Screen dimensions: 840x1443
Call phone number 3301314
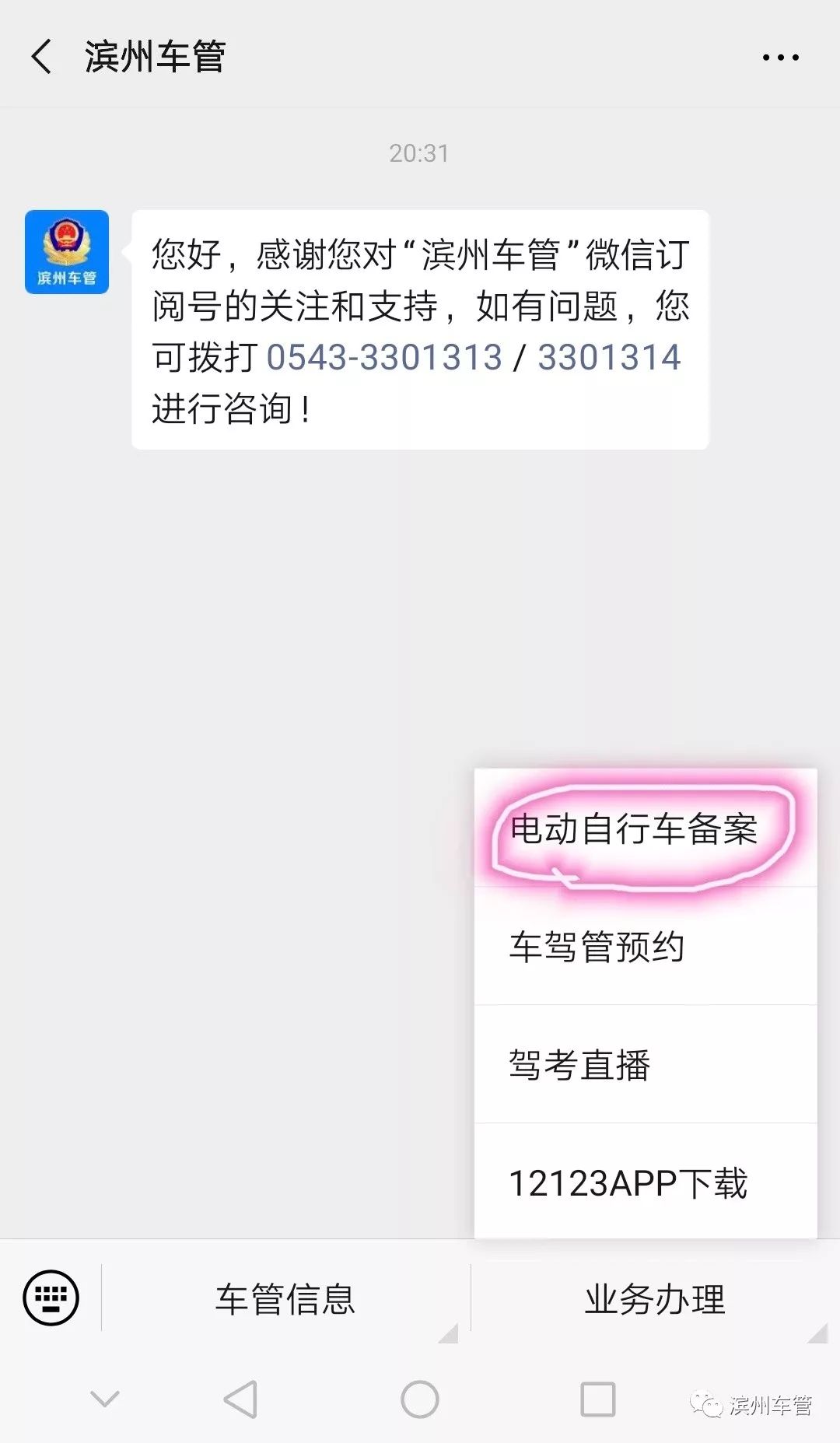[x=609, y=358]
